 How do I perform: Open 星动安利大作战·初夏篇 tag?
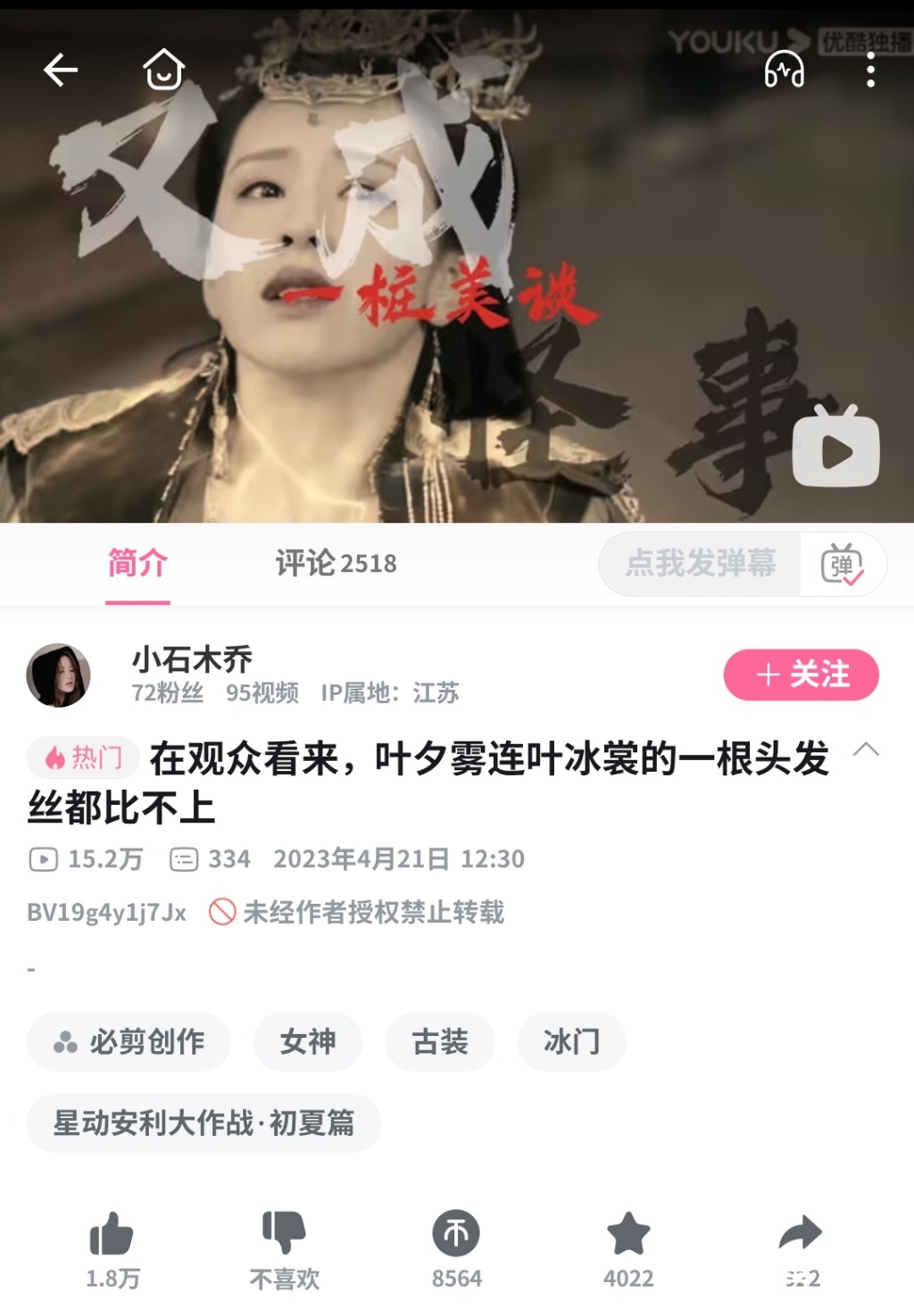(x=204, y=1122)
